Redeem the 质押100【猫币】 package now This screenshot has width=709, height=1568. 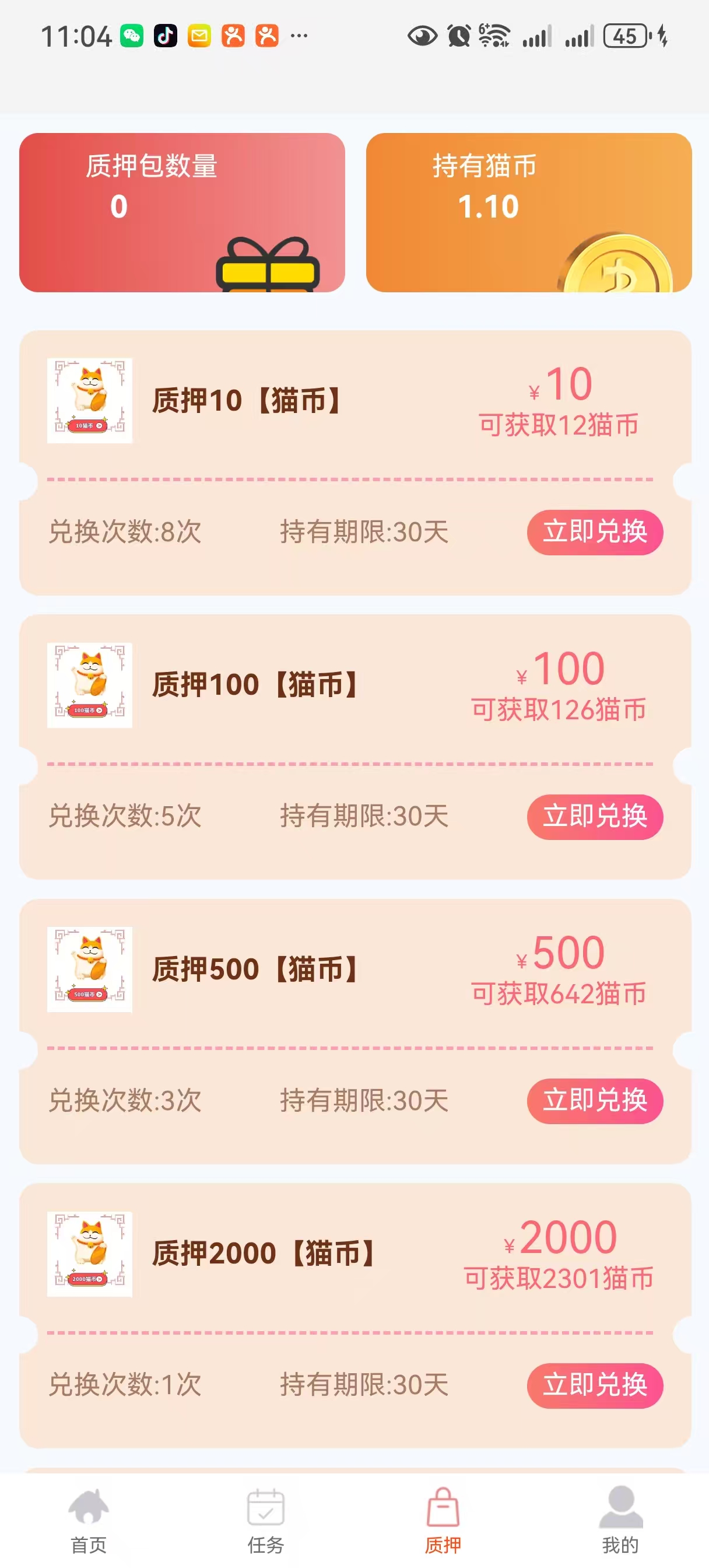coord(595,816)
